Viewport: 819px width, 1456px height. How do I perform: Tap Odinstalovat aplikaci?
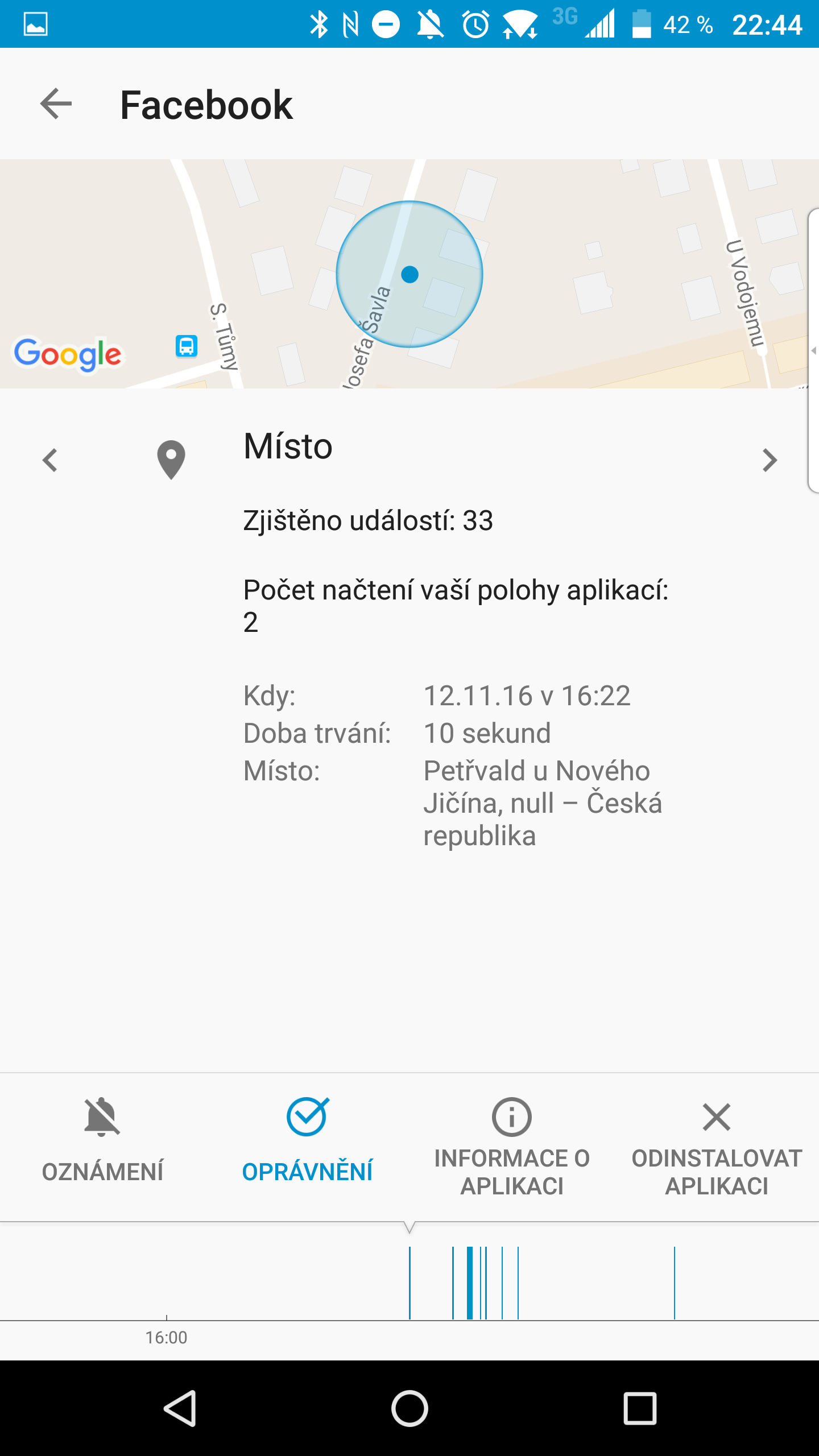point(717,1147)
